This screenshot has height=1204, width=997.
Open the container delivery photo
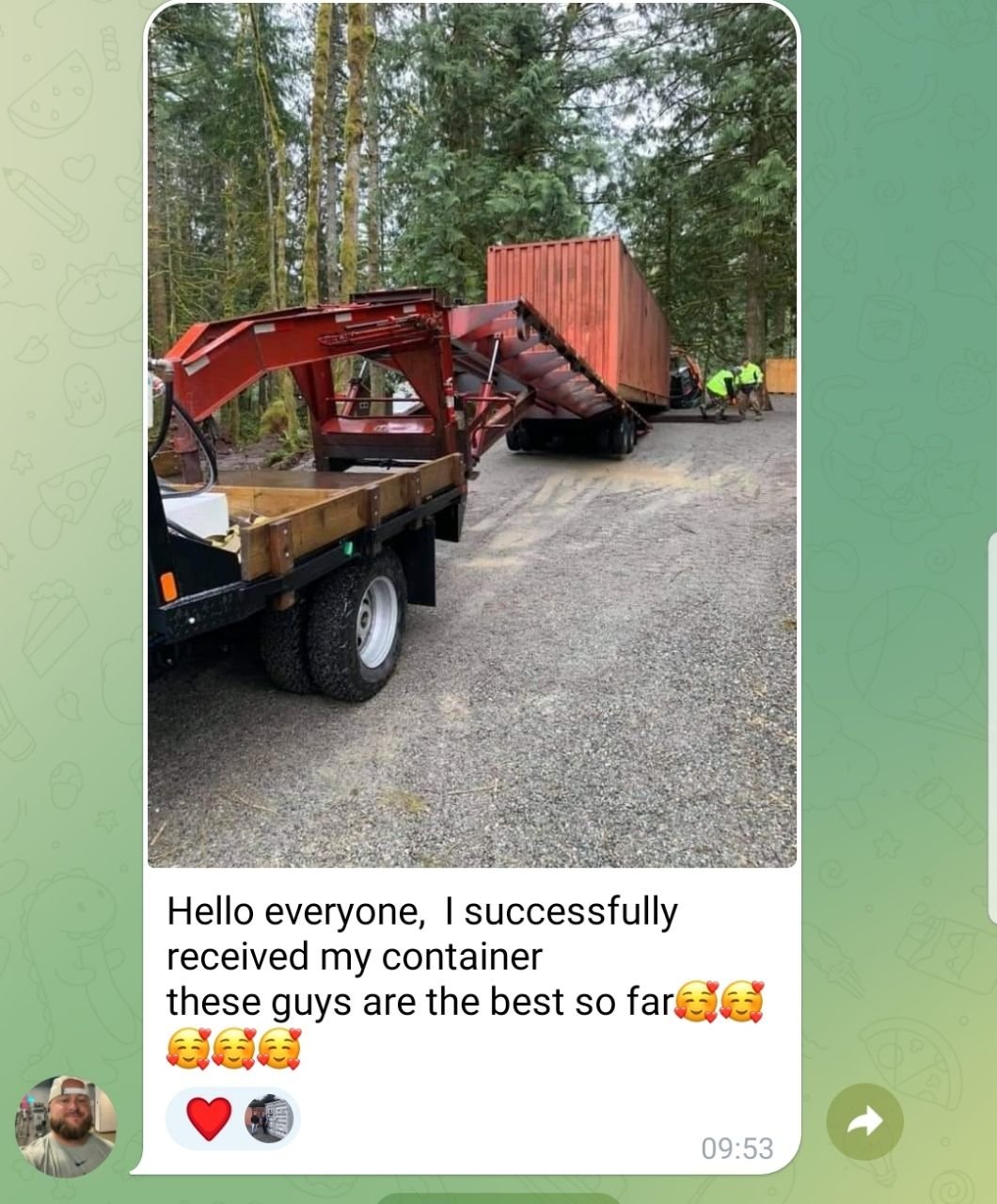(472, 433)
